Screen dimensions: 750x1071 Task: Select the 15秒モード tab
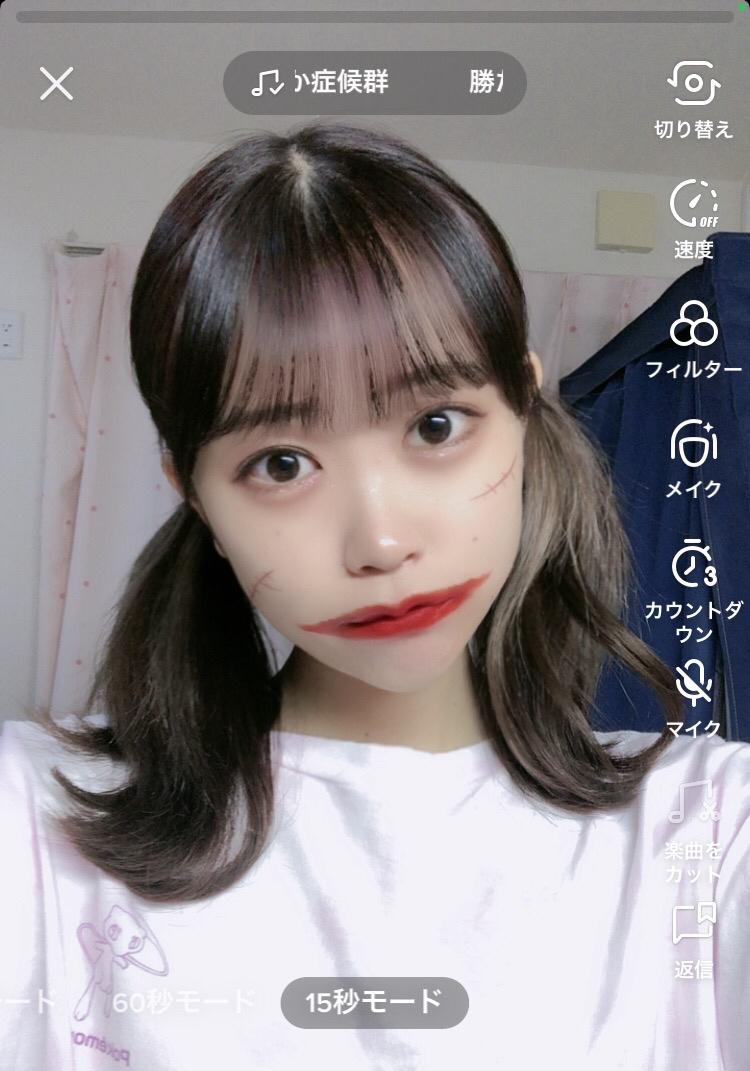click(x=374, y=1002)
